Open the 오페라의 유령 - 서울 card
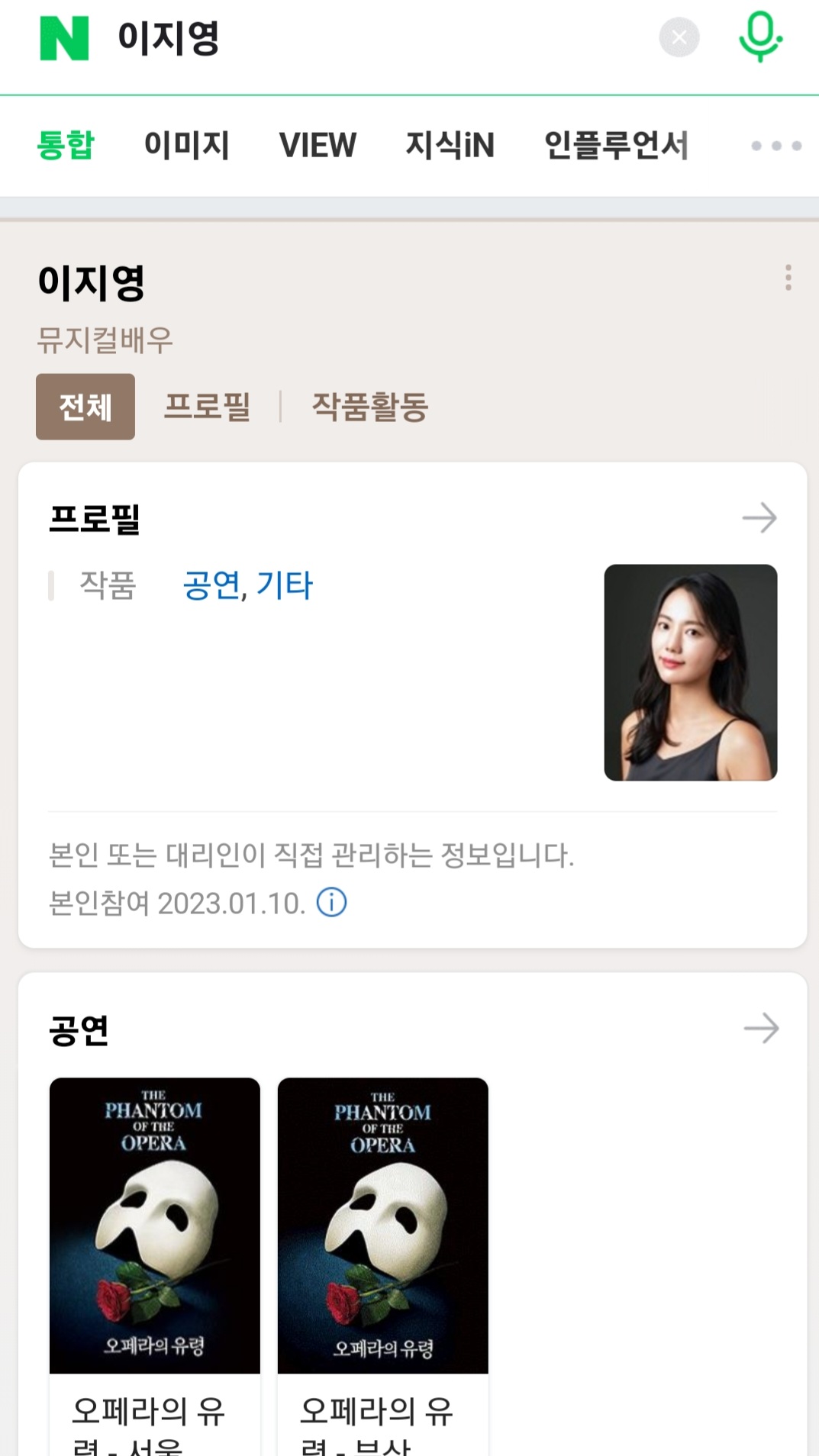This screenshot has width=819, height=1456. coord(155,1267)
